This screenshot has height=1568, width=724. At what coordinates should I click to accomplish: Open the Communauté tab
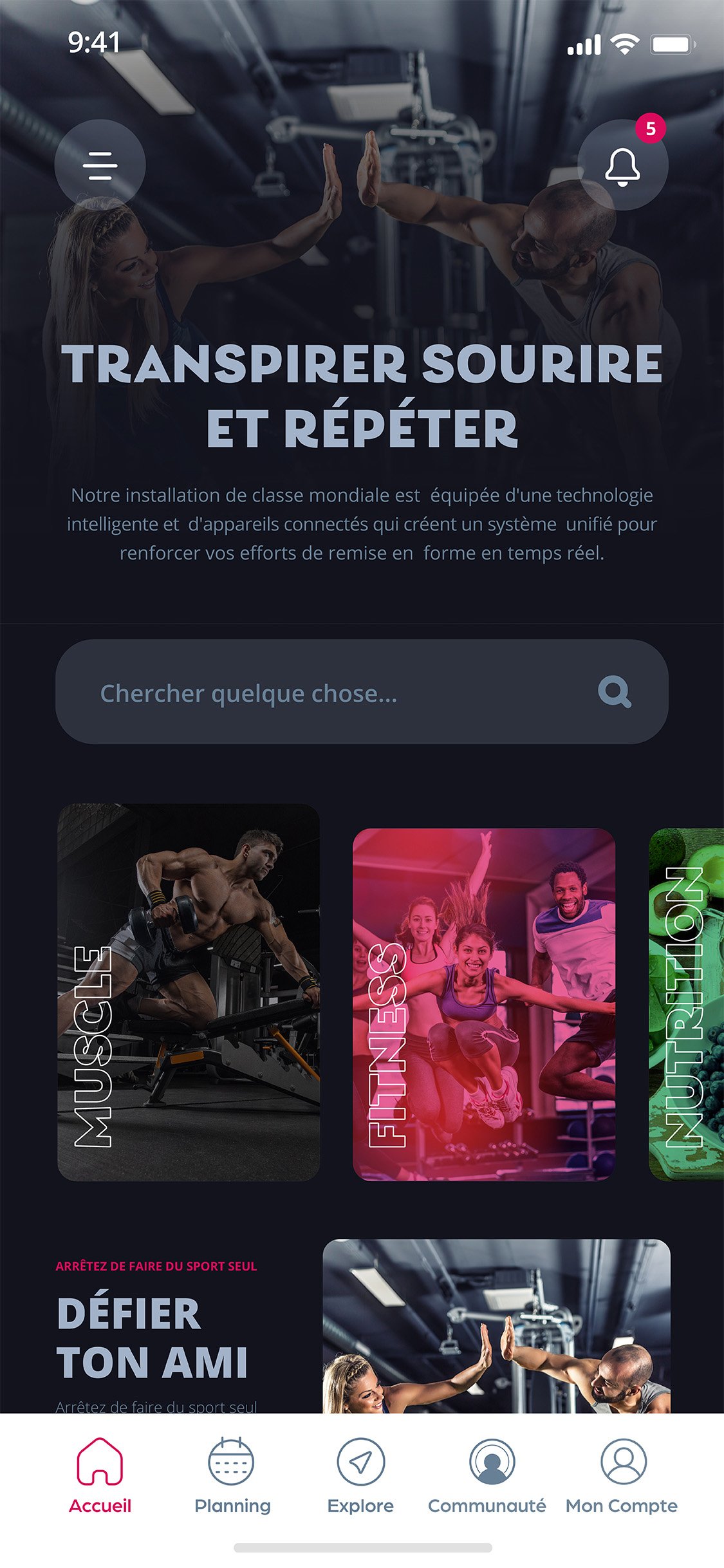492,1475
